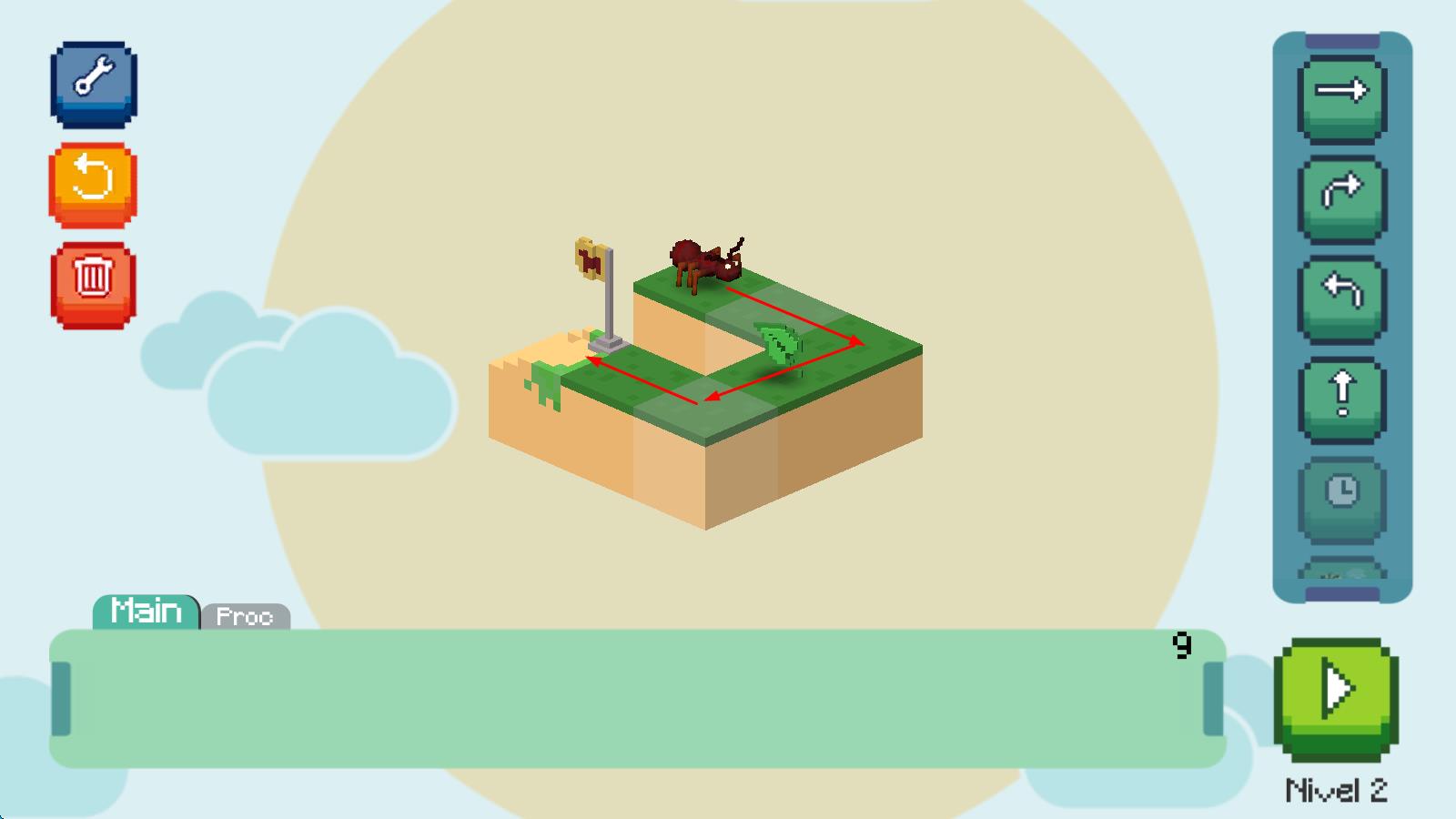
Task: Add the turn left command
Action: [1341, 298]
